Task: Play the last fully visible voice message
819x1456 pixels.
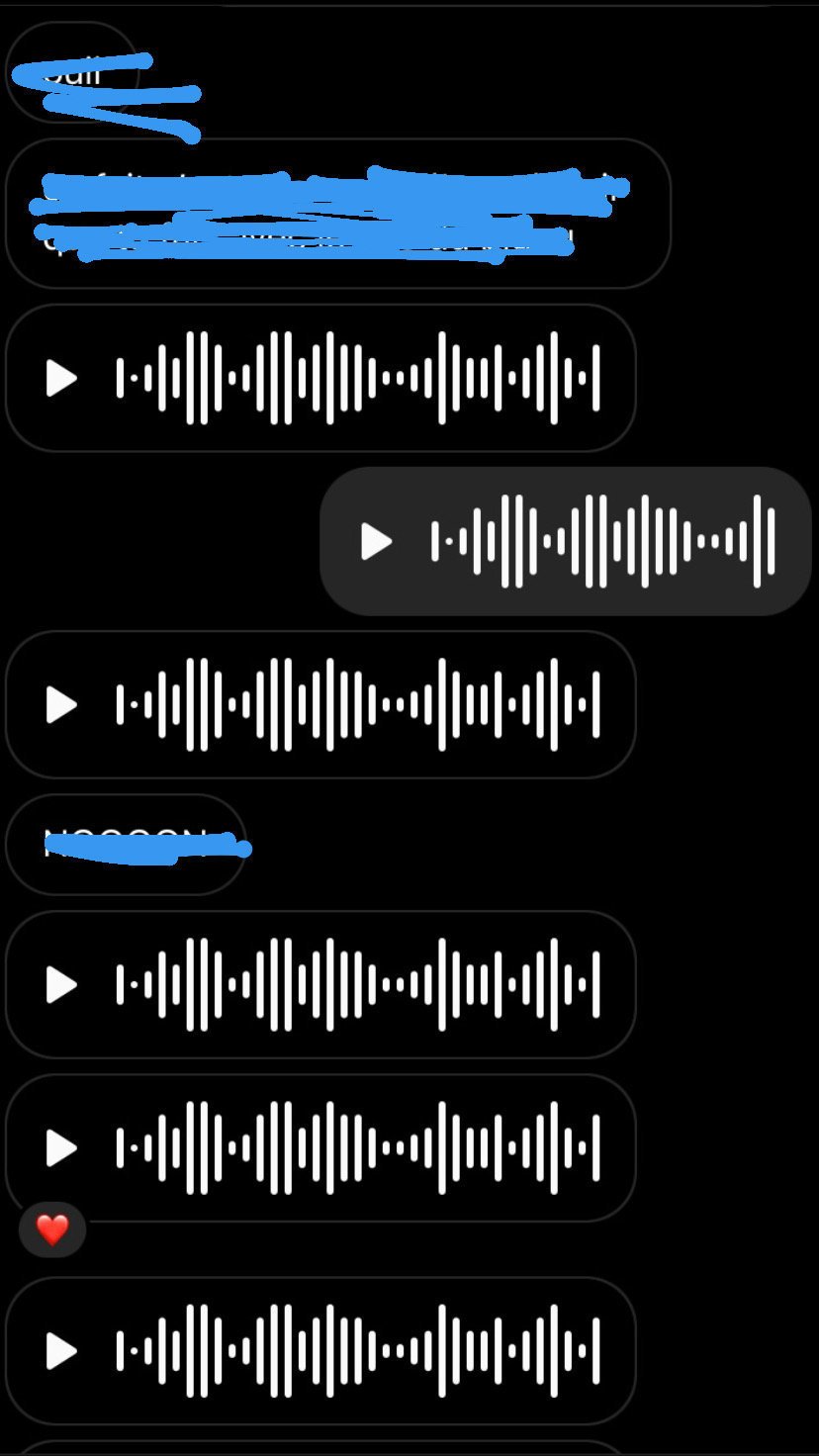Action: (x=61, y=1351)
